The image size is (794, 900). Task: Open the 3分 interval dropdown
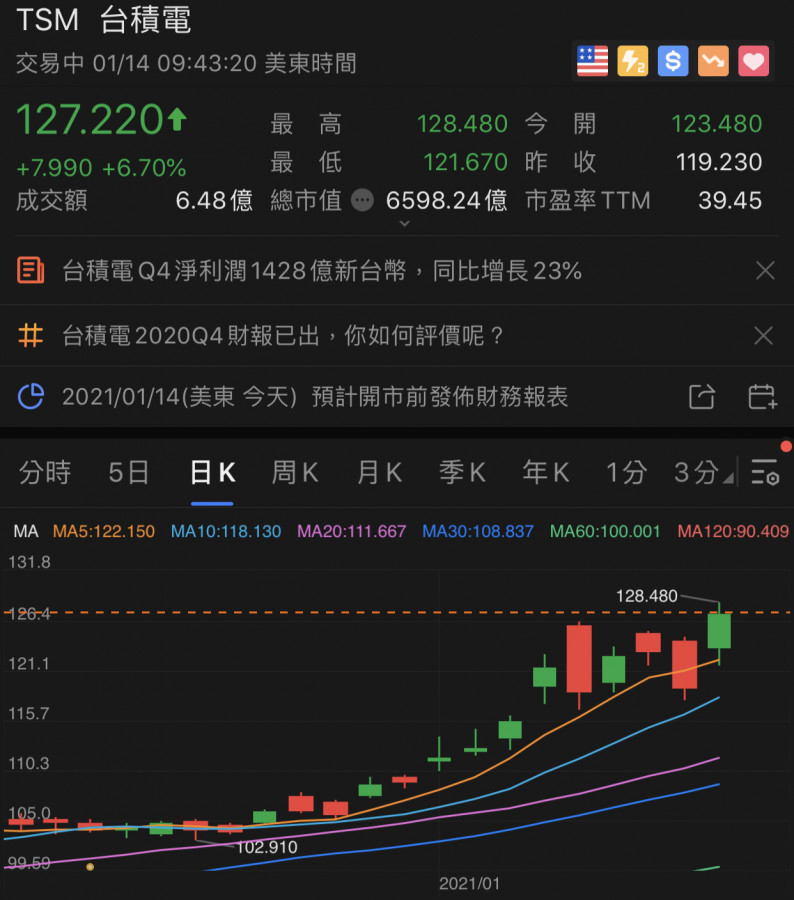(x=702, y=472)
